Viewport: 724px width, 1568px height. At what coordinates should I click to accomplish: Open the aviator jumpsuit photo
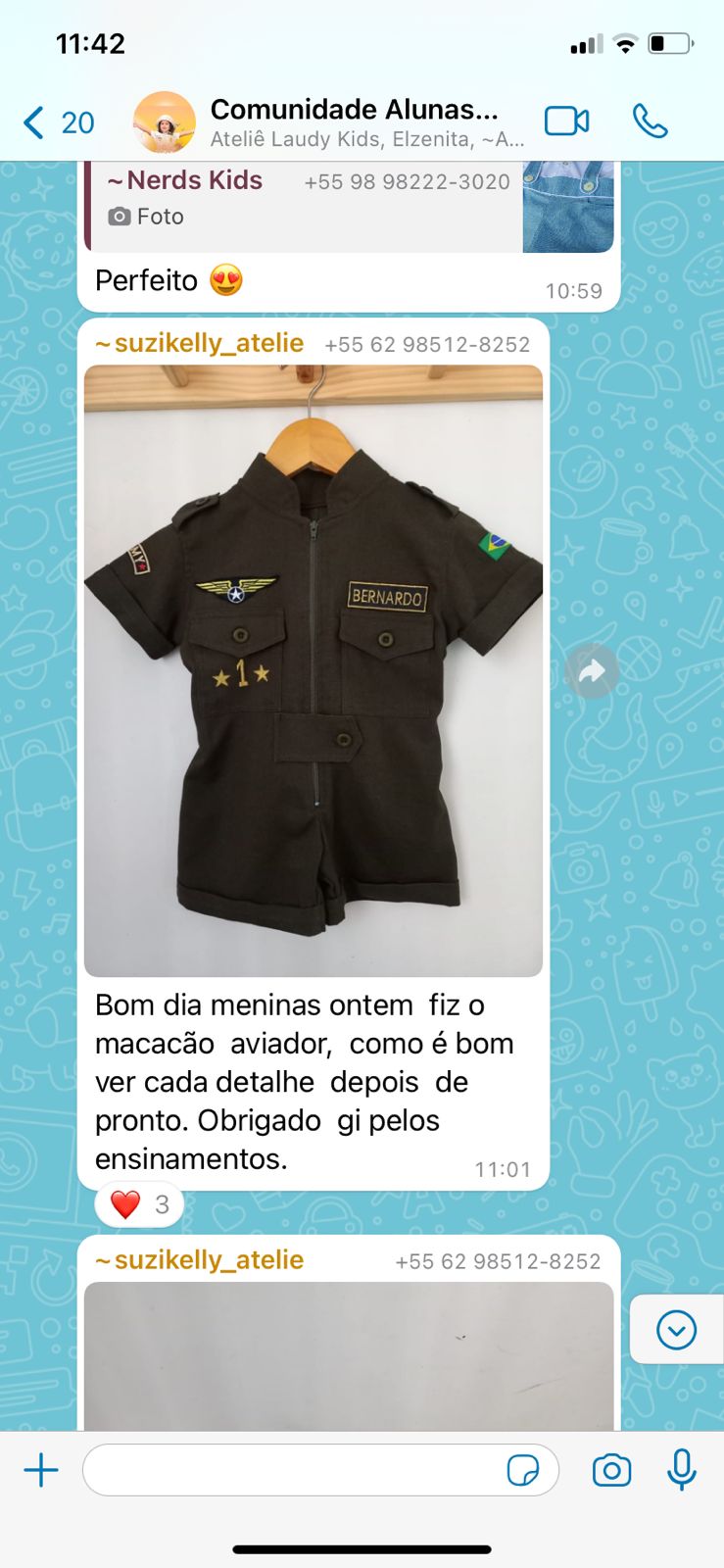[314, 670]
